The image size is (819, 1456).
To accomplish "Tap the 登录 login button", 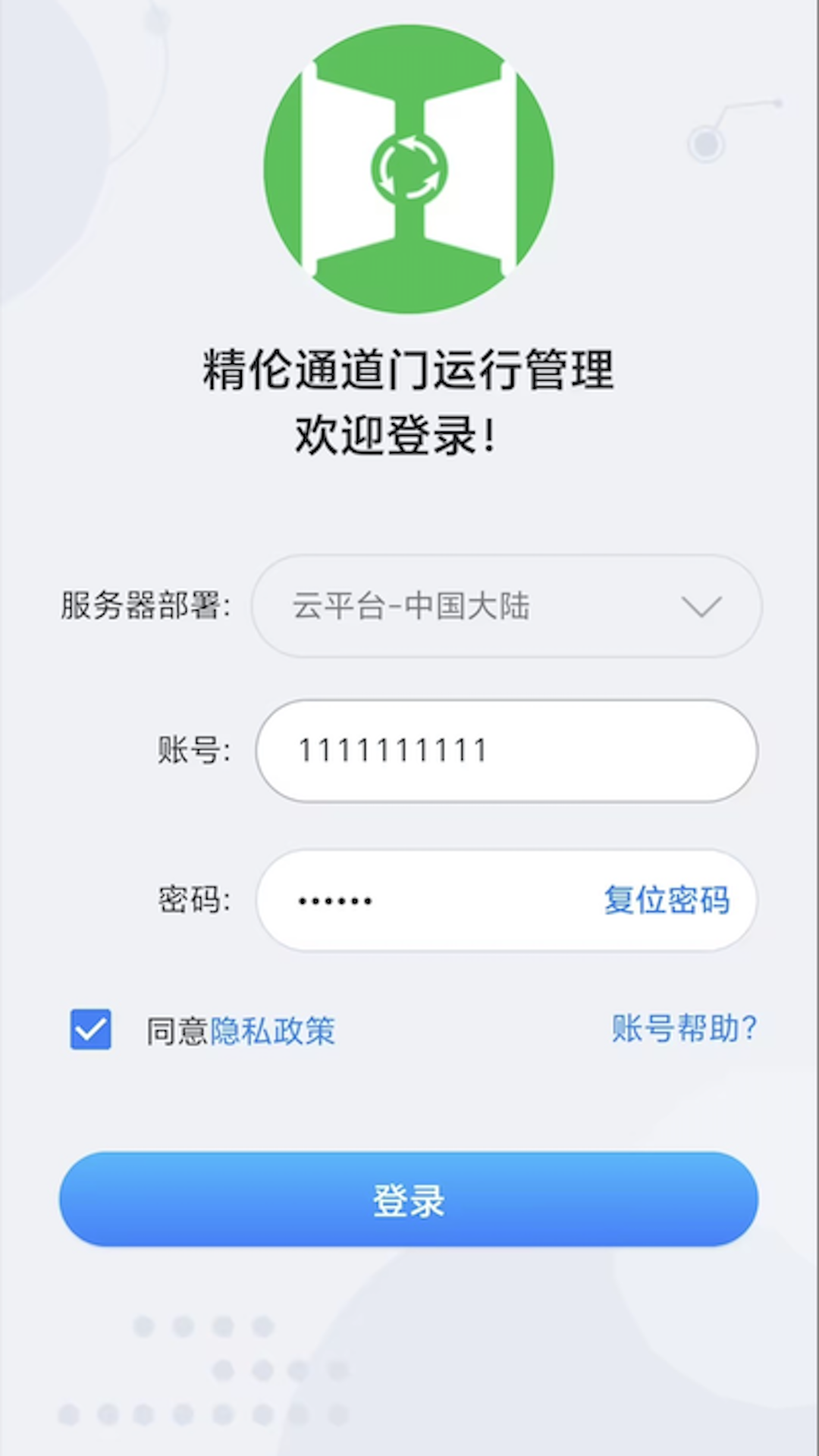I will click(x=409, y=1199).
